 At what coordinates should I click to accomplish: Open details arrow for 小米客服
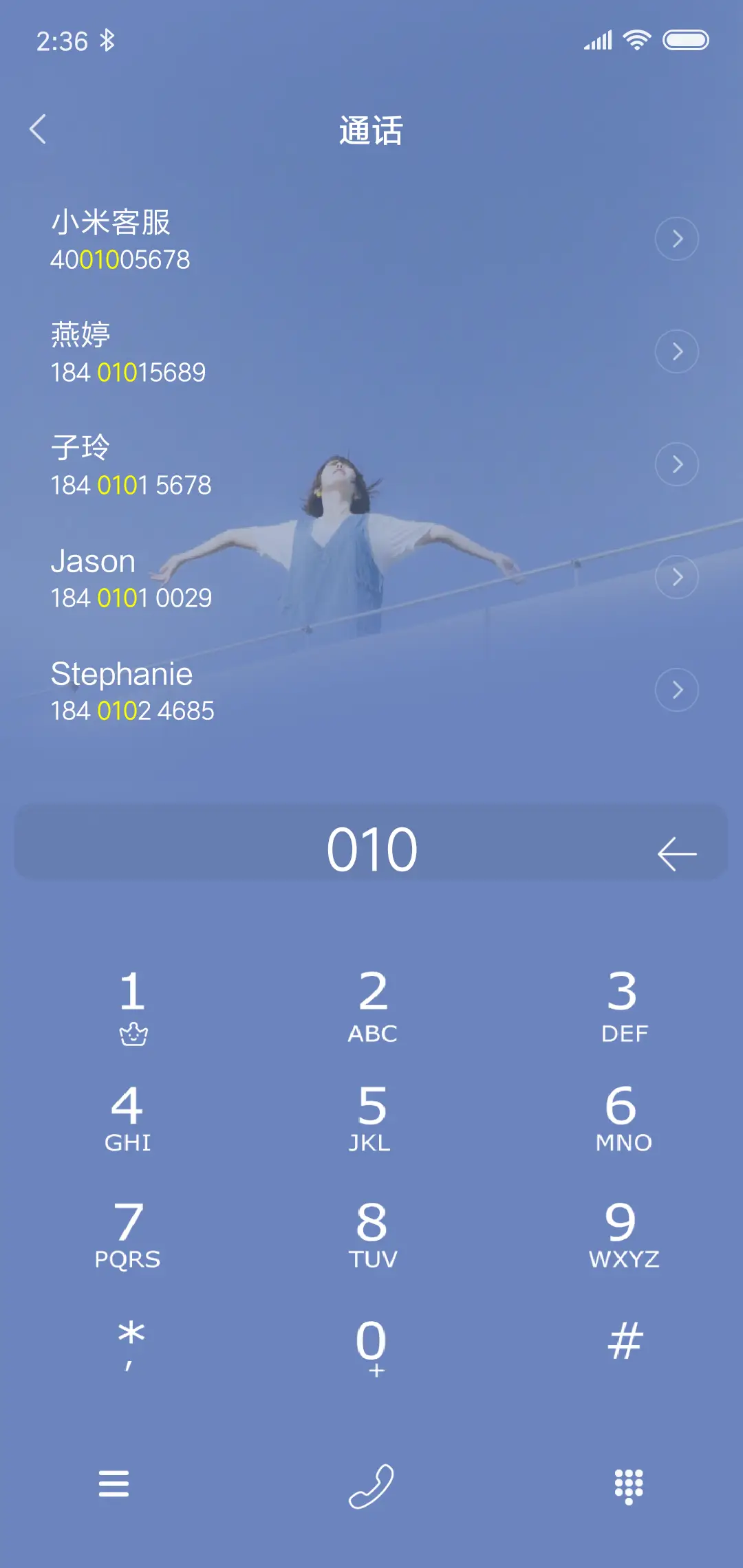coord(676,239)
